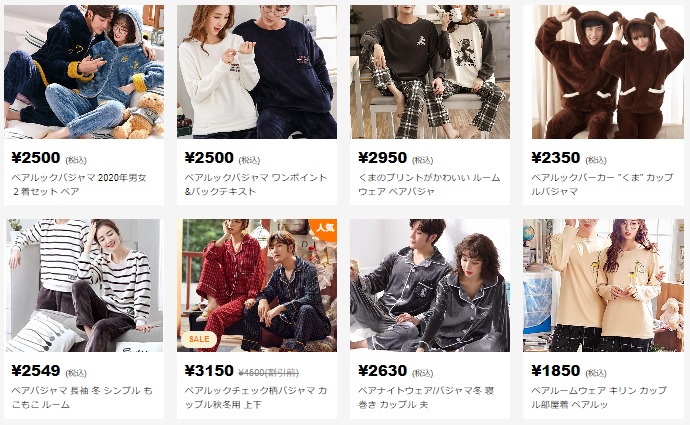Open the ¥2500 2020年男女2着セット pajama card
Viewport: 690px width, 425px height.
click(x=84, y=72)
